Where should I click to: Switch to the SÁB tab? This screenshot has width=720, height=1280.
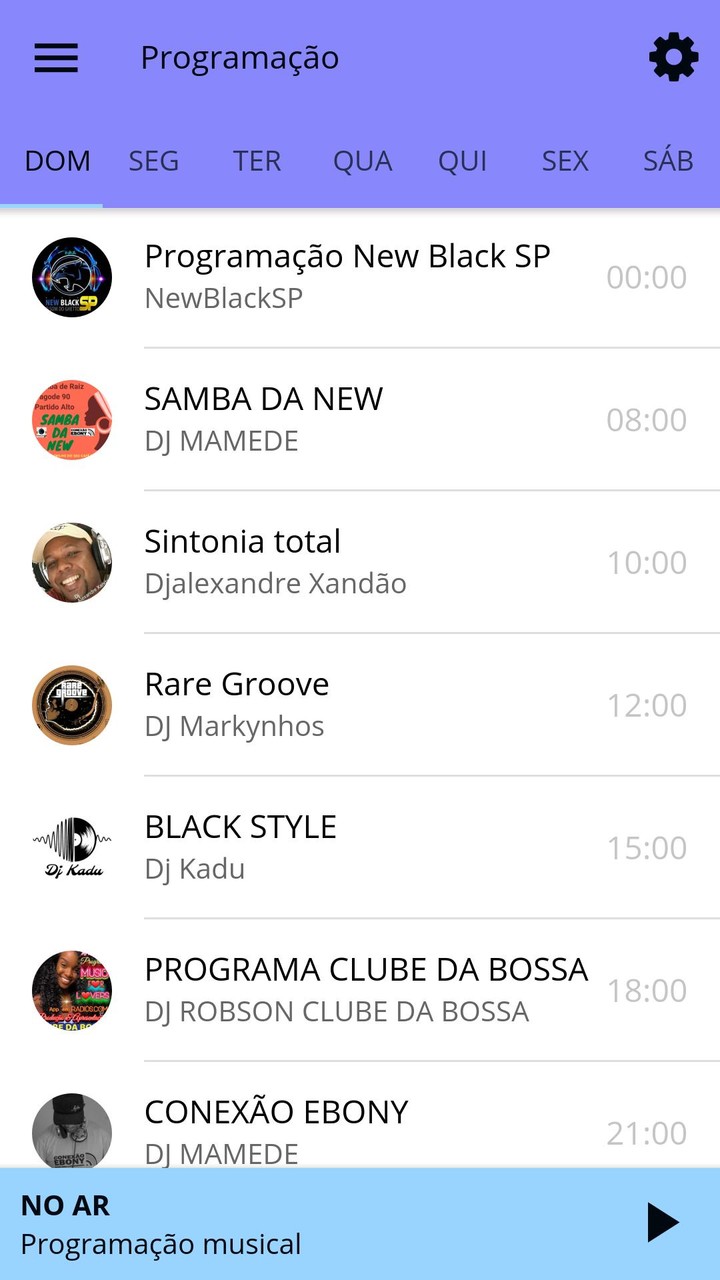point(668,161)
